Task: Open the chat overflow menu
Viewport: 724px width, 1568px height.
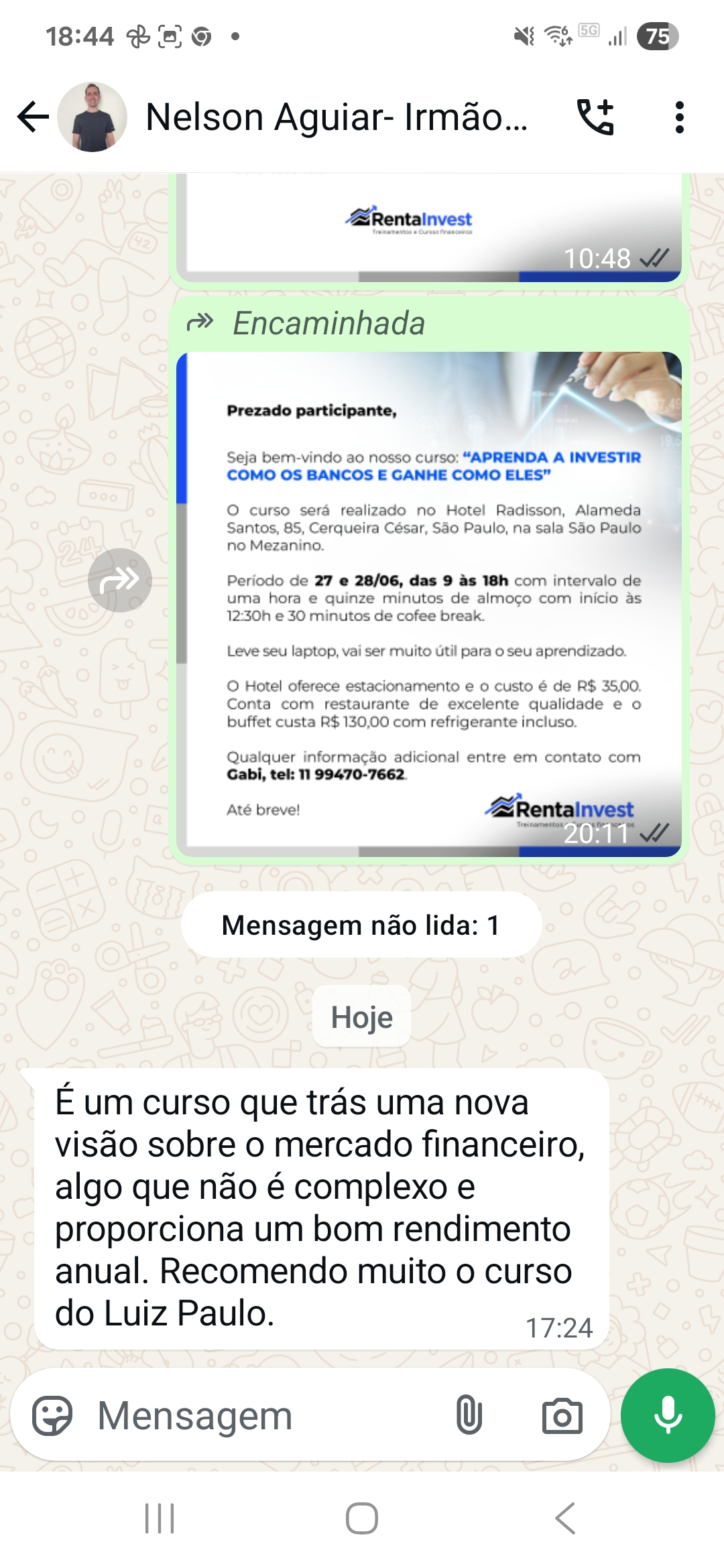Action: (x=679, y=117)
